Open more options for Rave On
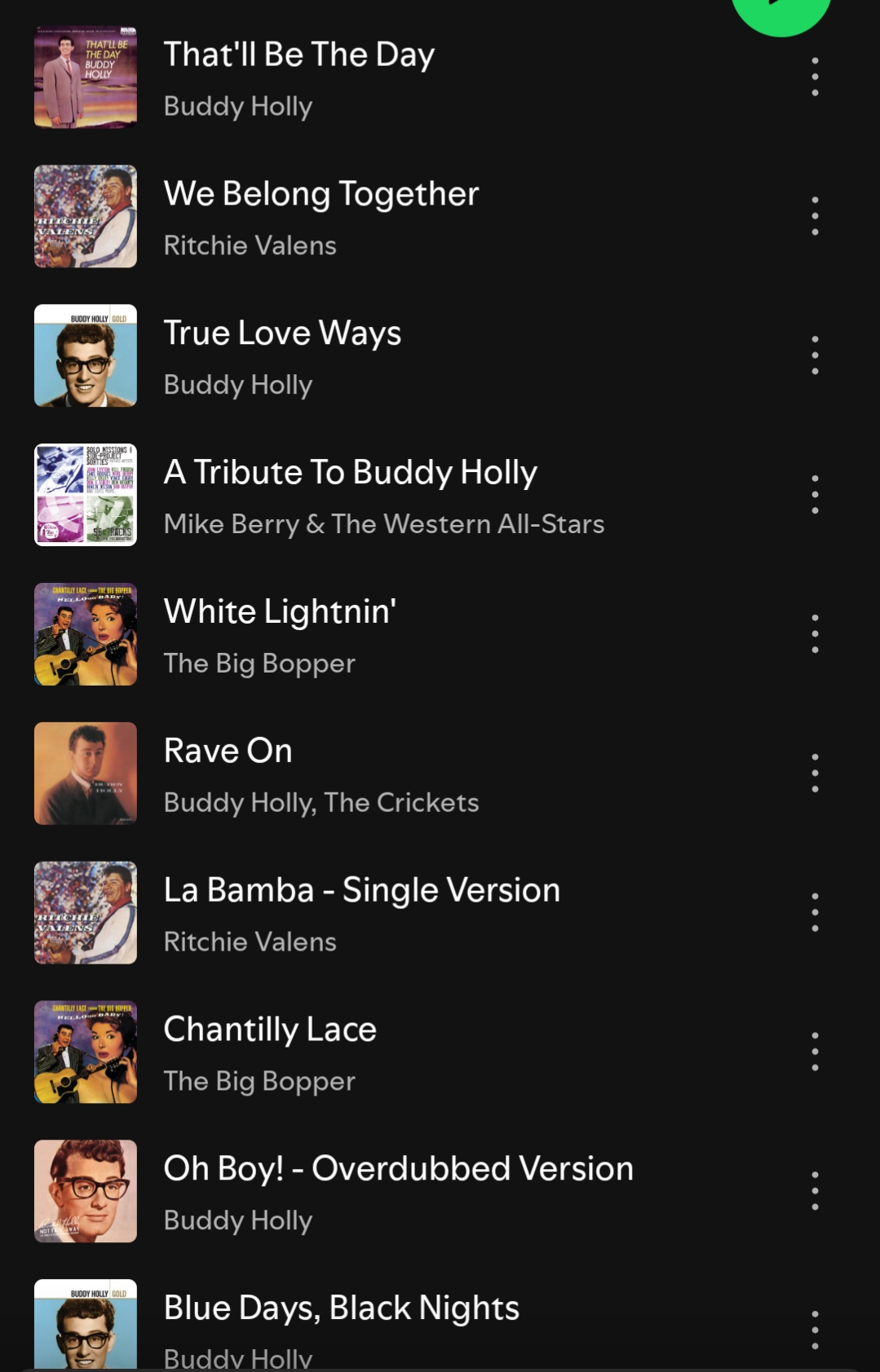The height and width of the screenshot is (1372, 880). click(x=815, y=774)
